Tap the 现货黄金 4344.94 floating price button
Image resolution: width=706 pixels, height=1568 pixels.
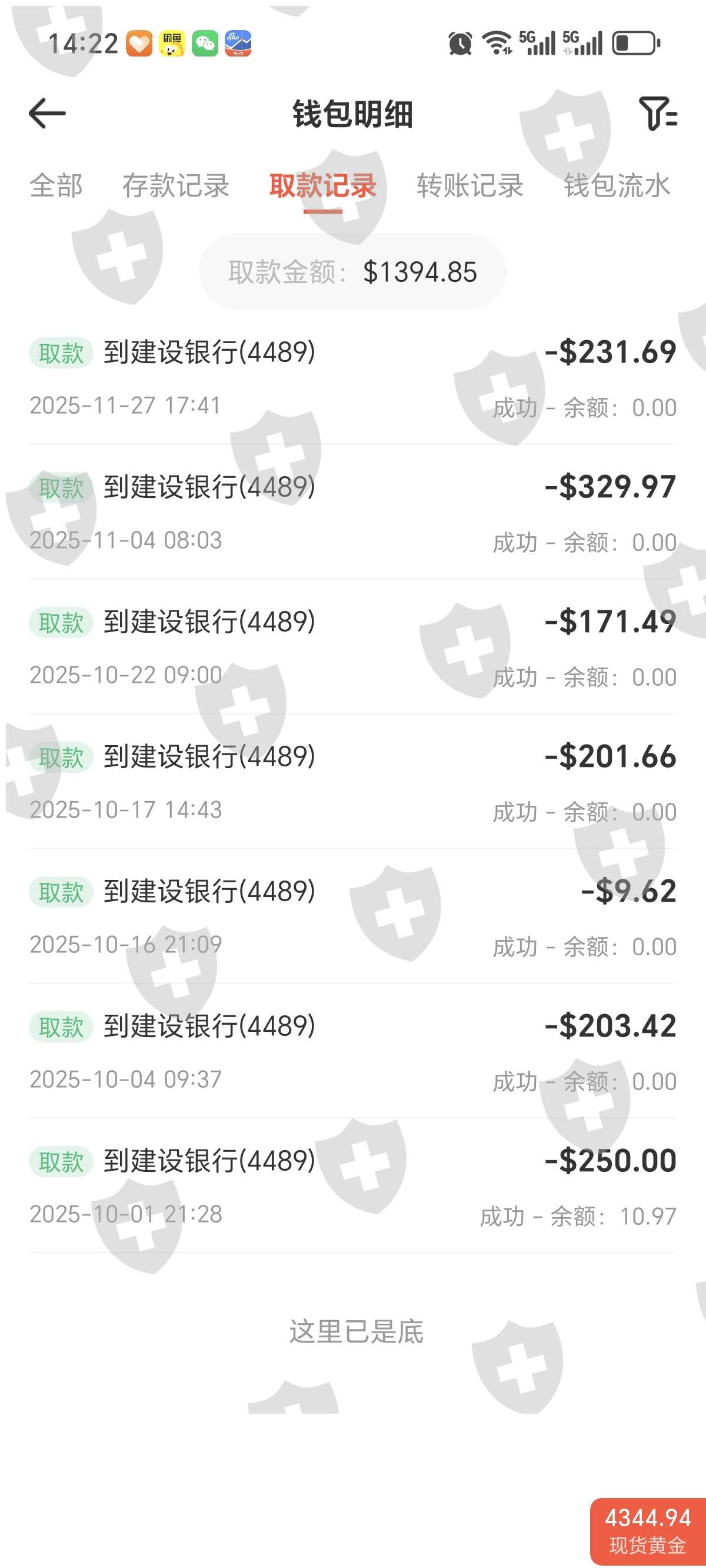click(x=647, y=1530)
